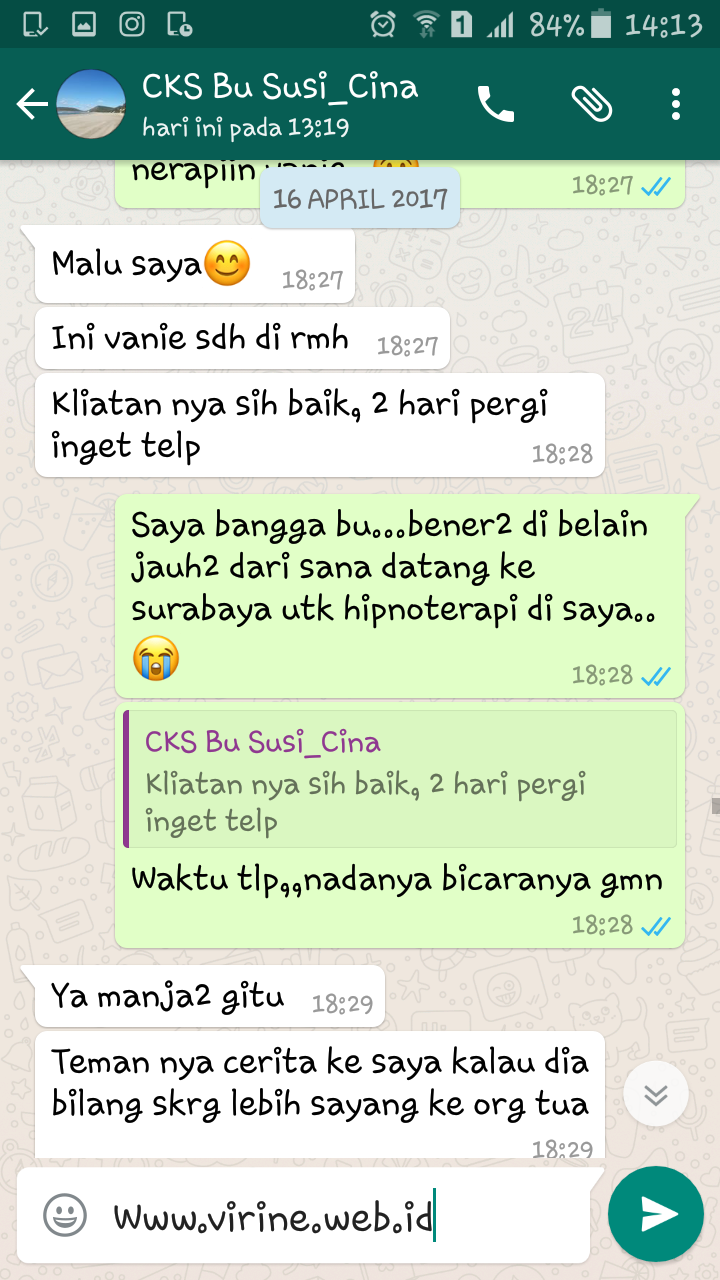The height and width of the screenshot is (1280, 720).
Task: Open the three-dot overflow menu
Action: coord(677,104)
